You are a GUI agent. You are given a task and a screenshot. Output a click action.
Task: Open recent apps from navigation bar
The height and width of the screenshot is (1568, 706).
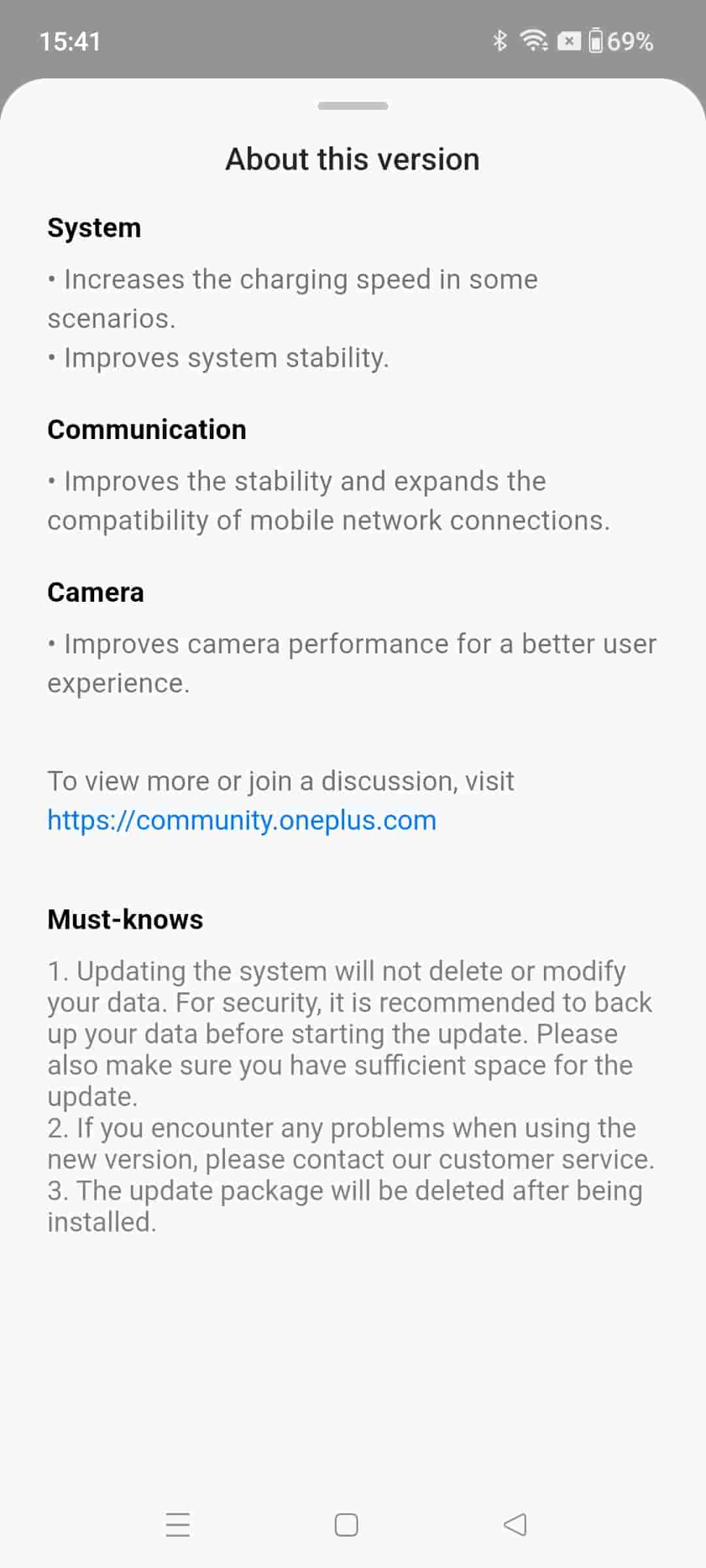tap(178, 1525)
